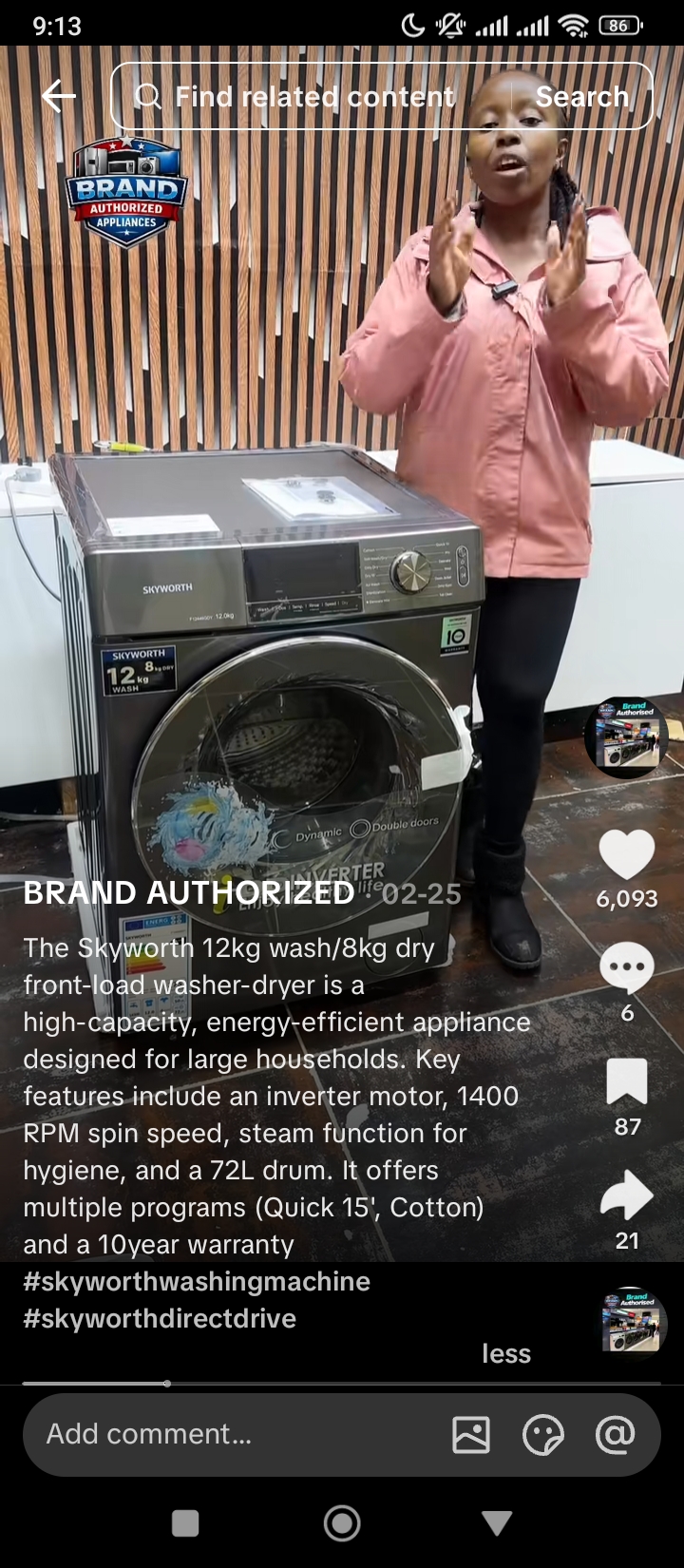Viewport: 684px width, 1568px height.
Task: Go back using the top arrow
Action: (x=59, y=96)
